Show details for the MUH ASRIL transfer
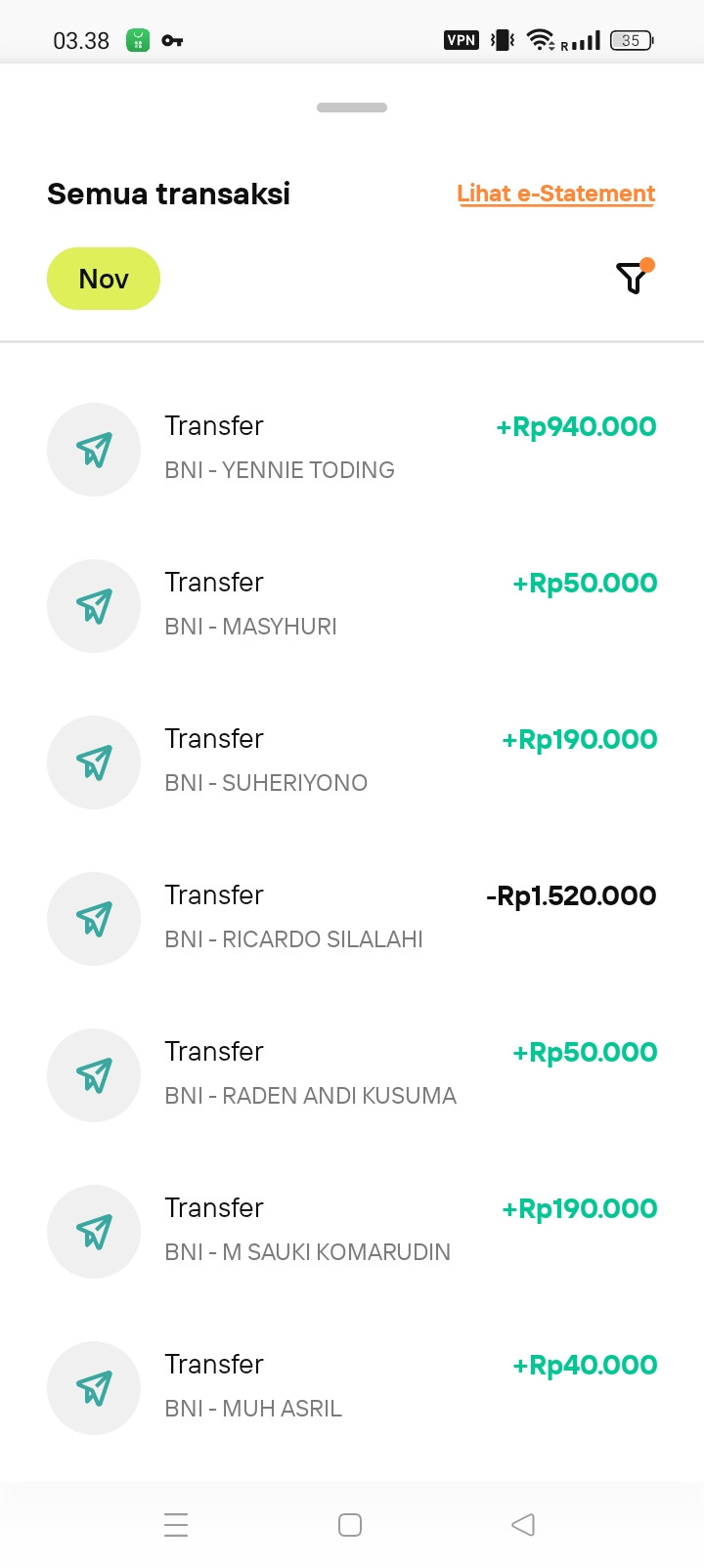The width and height of the screenshot is (704, 1568). (x=352, y=1387)
